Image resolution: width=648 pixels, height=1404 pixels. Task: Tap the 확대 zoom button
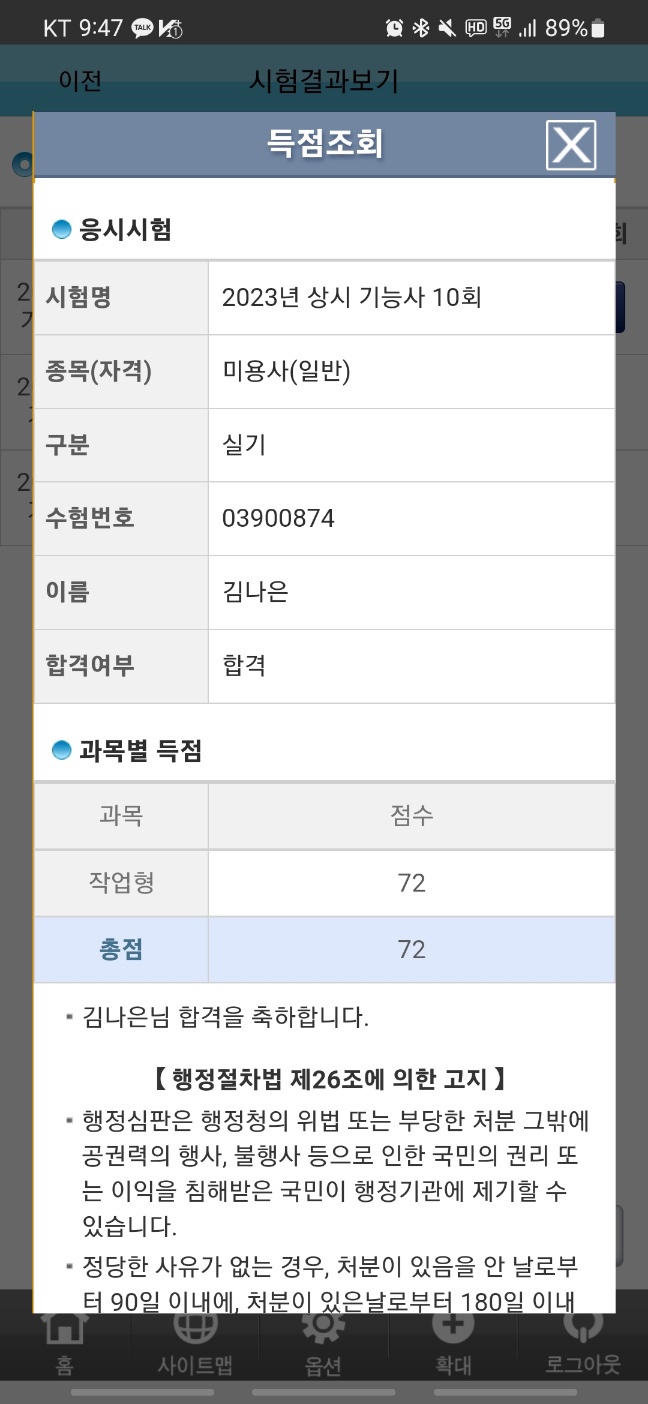(x=453, y=1345)
